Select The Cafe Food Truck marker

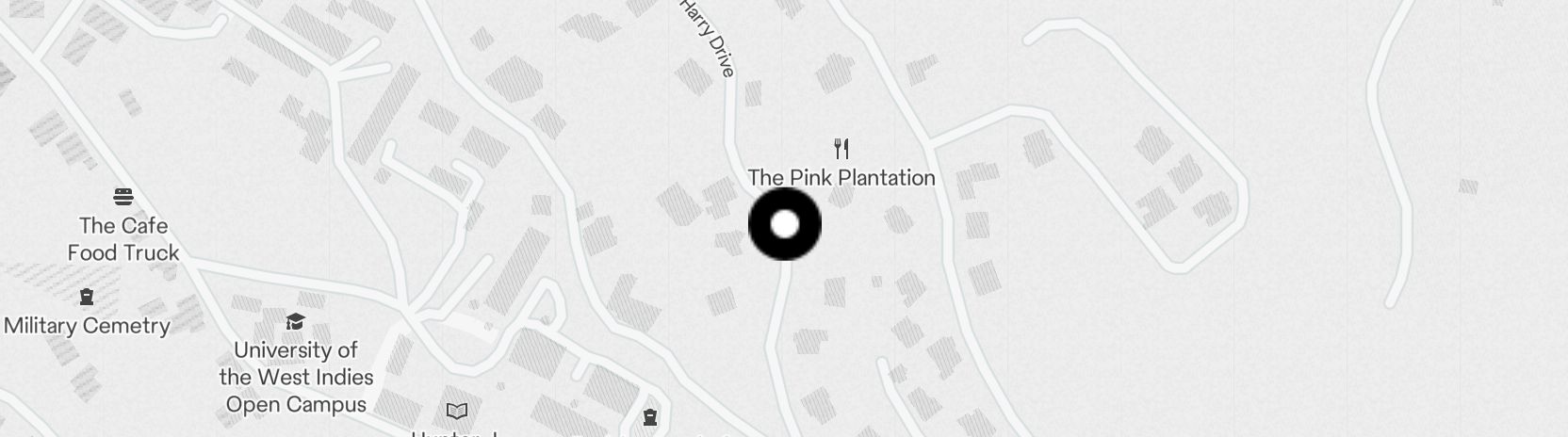click(x=123, y=197)
